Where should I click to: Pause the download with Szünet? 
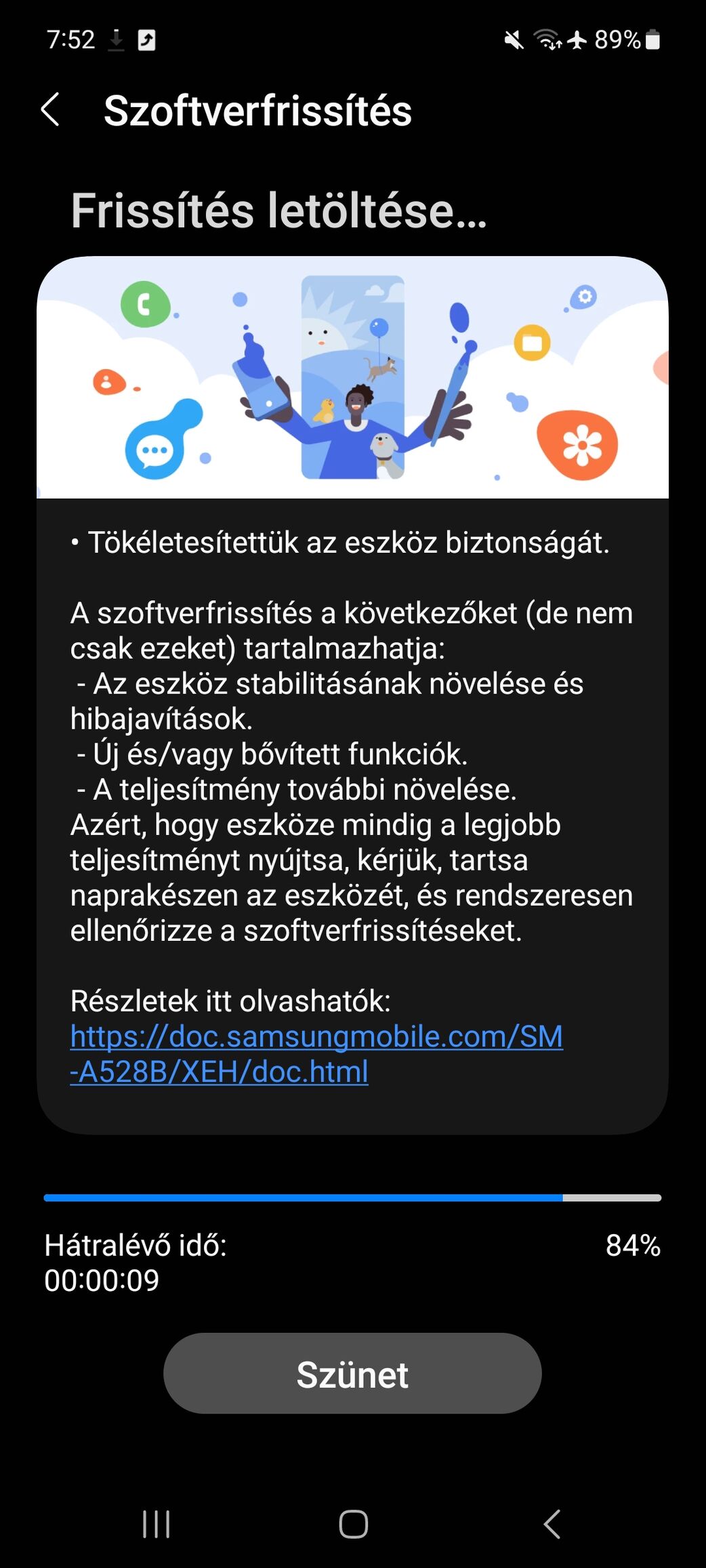click(x=352, y=1373)
